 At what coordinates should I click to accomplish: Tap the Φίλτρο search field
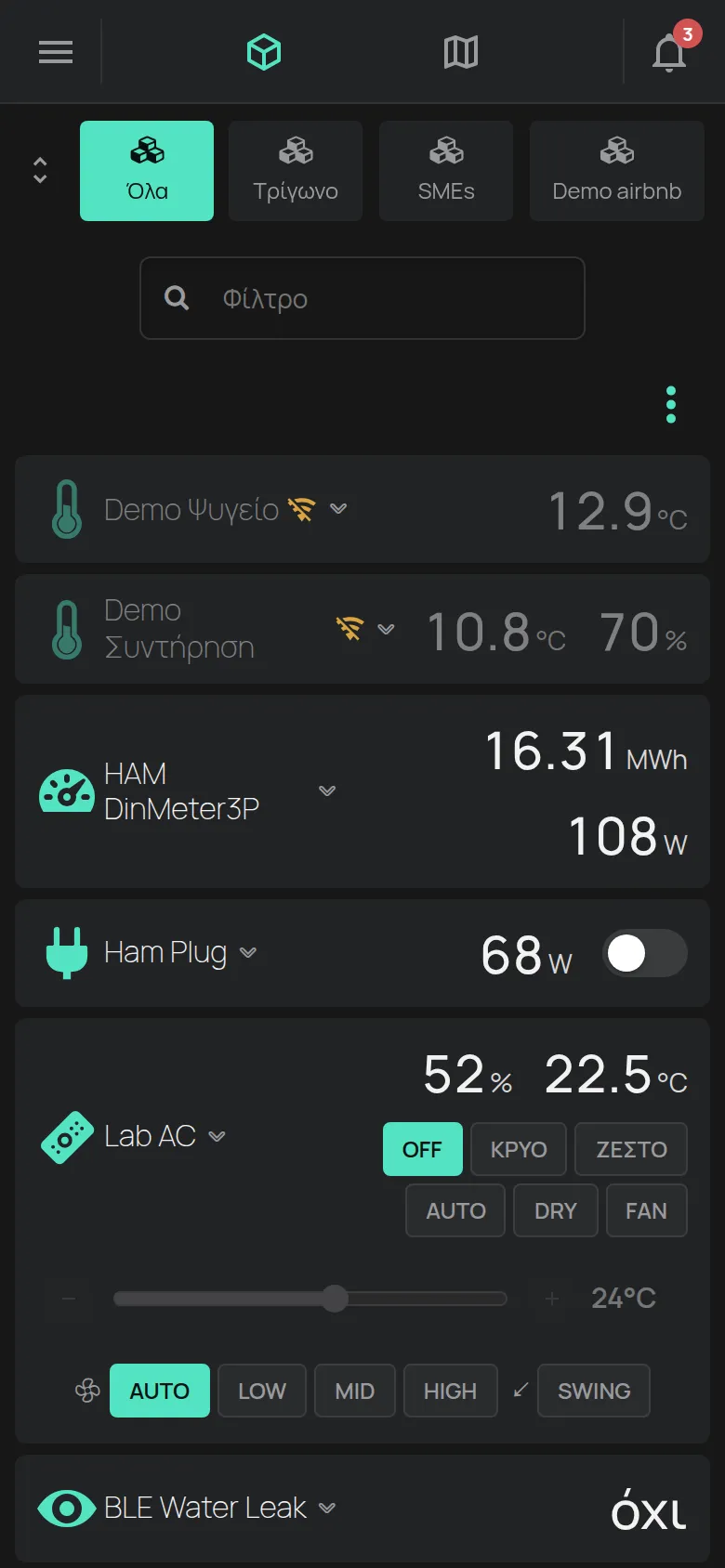[x=362, y=298]
